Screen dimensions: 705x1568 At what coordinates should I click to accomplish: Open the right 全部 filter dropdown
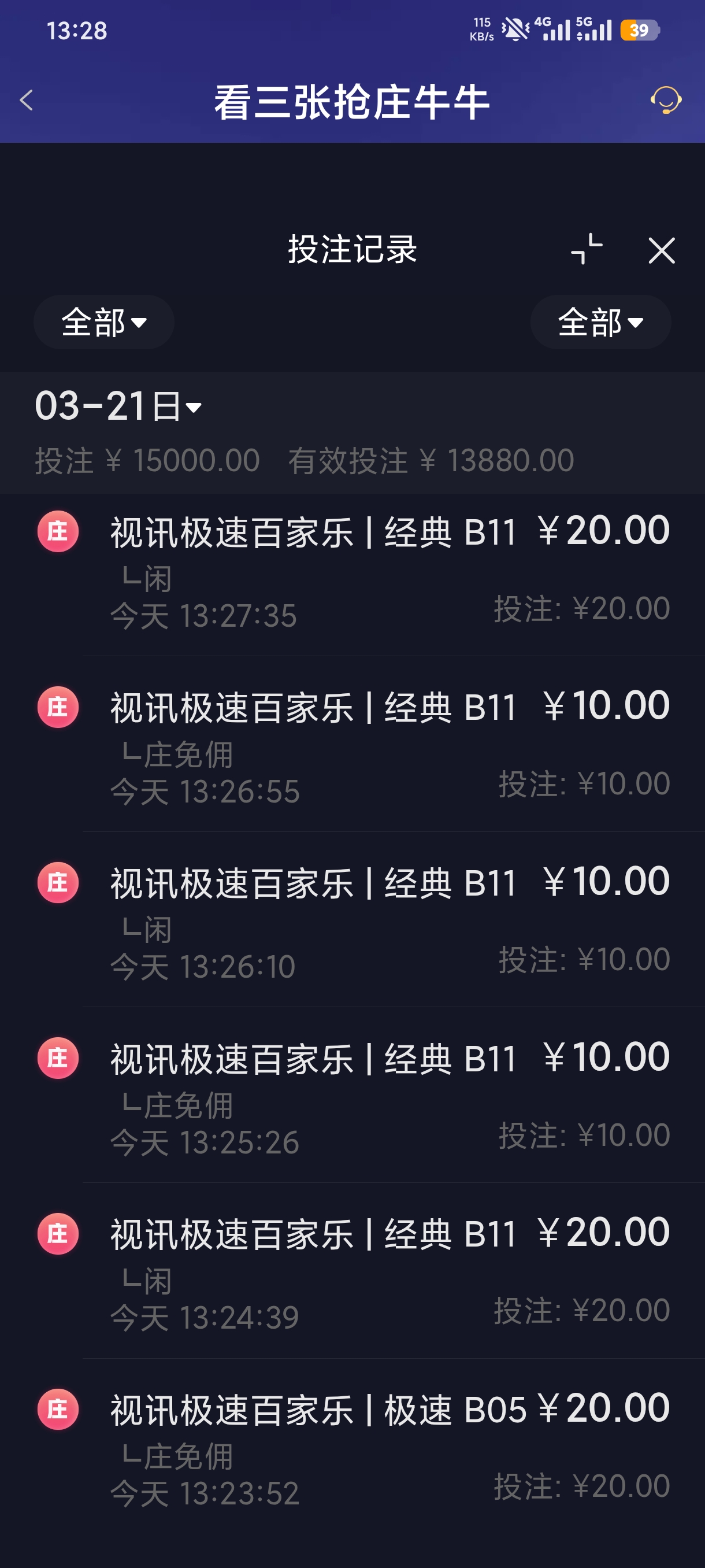click(600, 323)
